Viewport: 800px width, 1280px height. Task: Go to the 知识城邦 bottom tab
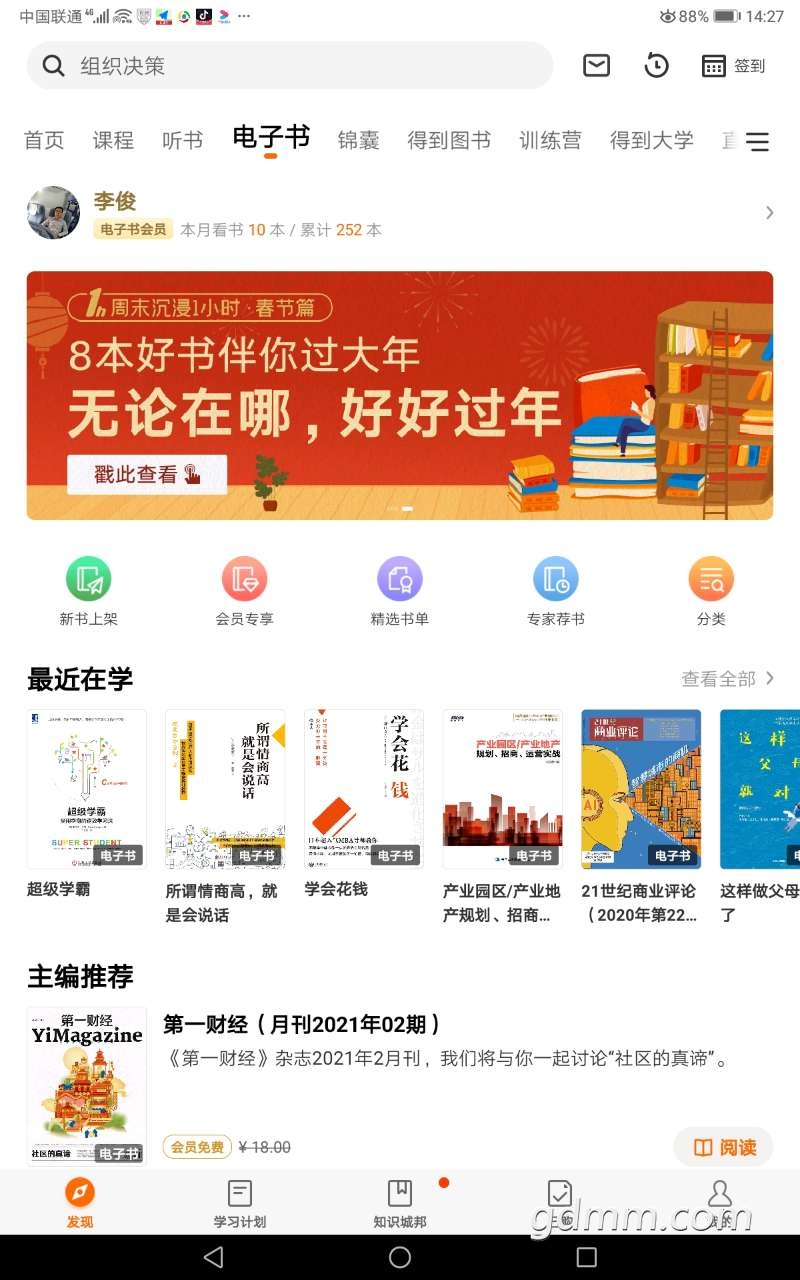[399, 1203]
